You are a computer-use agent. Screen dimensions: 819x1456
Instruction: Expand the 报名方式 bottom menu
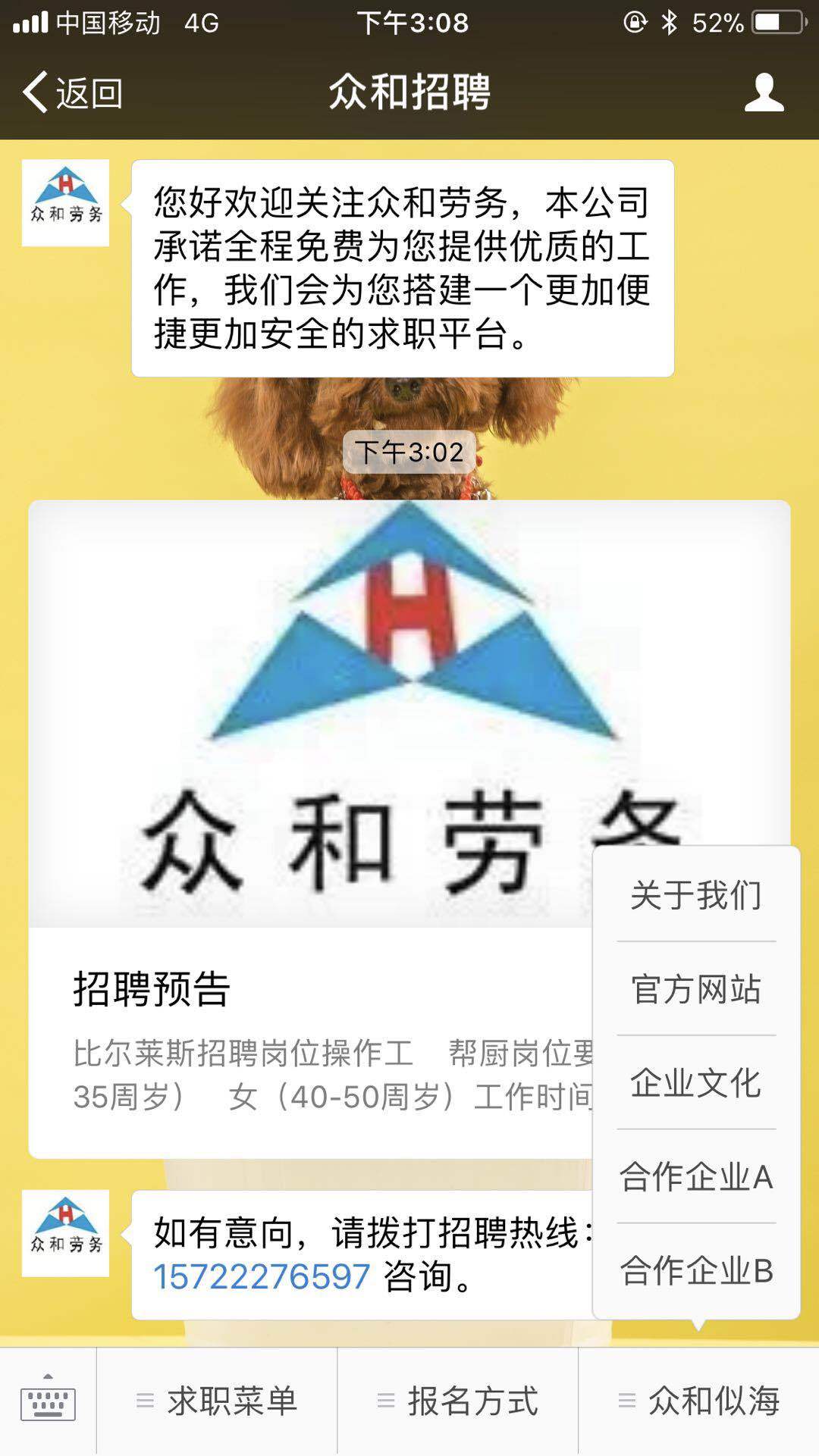tap(458, 1401)
